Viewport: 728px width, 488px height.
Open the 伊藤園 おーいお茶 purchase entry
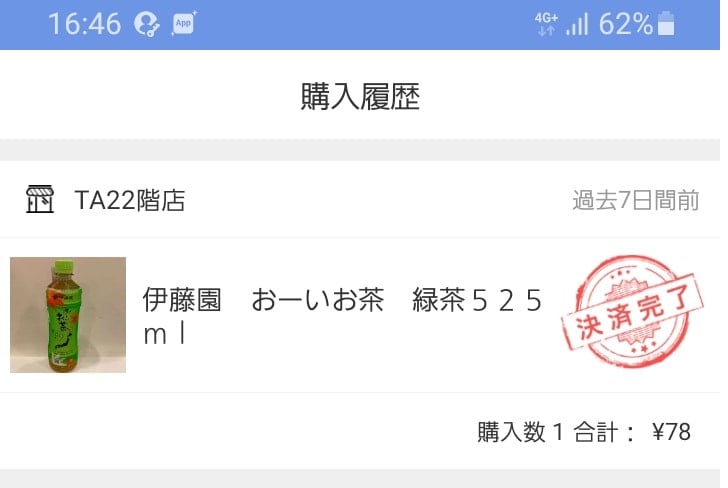pyautogui.click(x=342, y=316)
